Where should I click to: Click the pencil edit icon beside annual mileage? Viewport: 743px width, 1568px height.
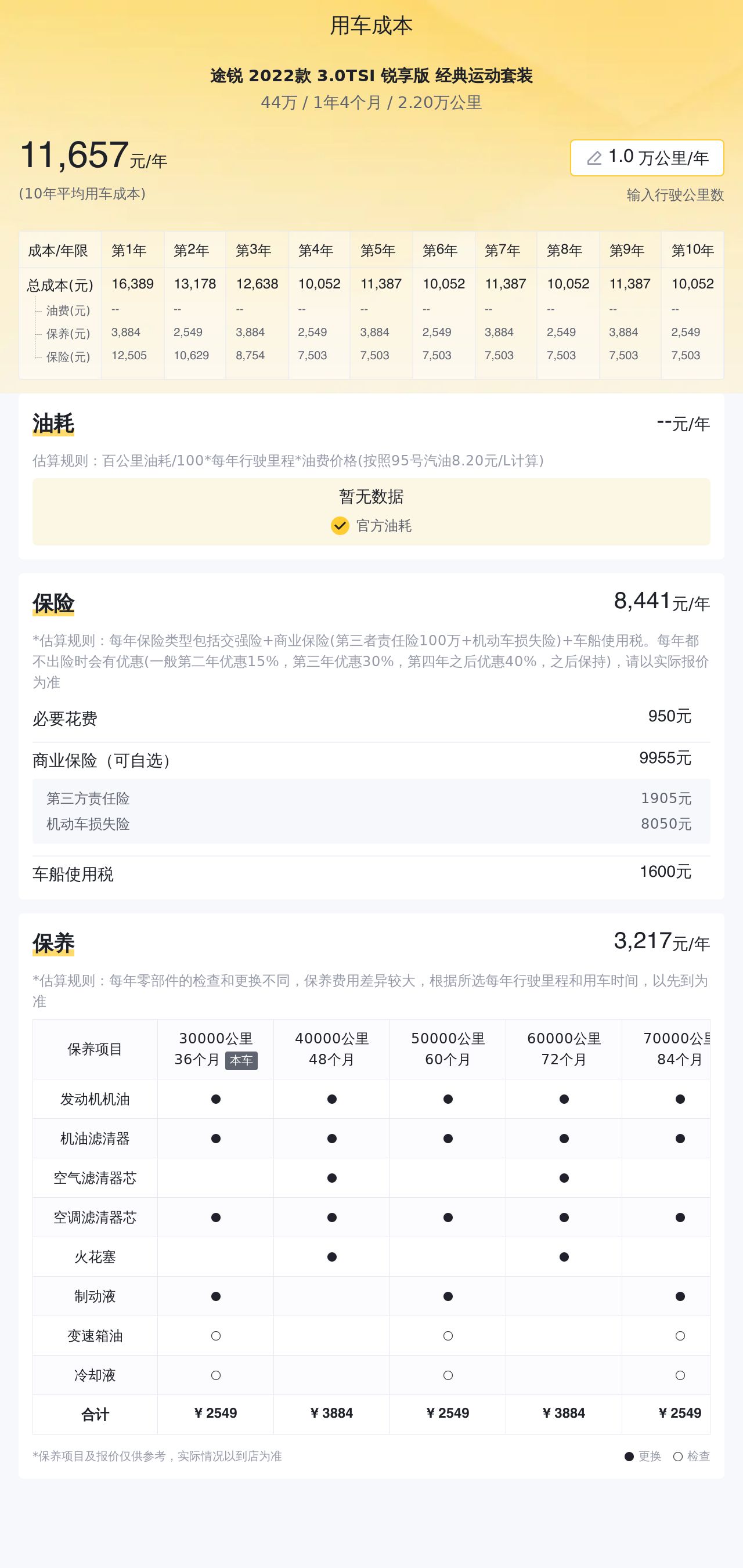click(x=593, y=158)
